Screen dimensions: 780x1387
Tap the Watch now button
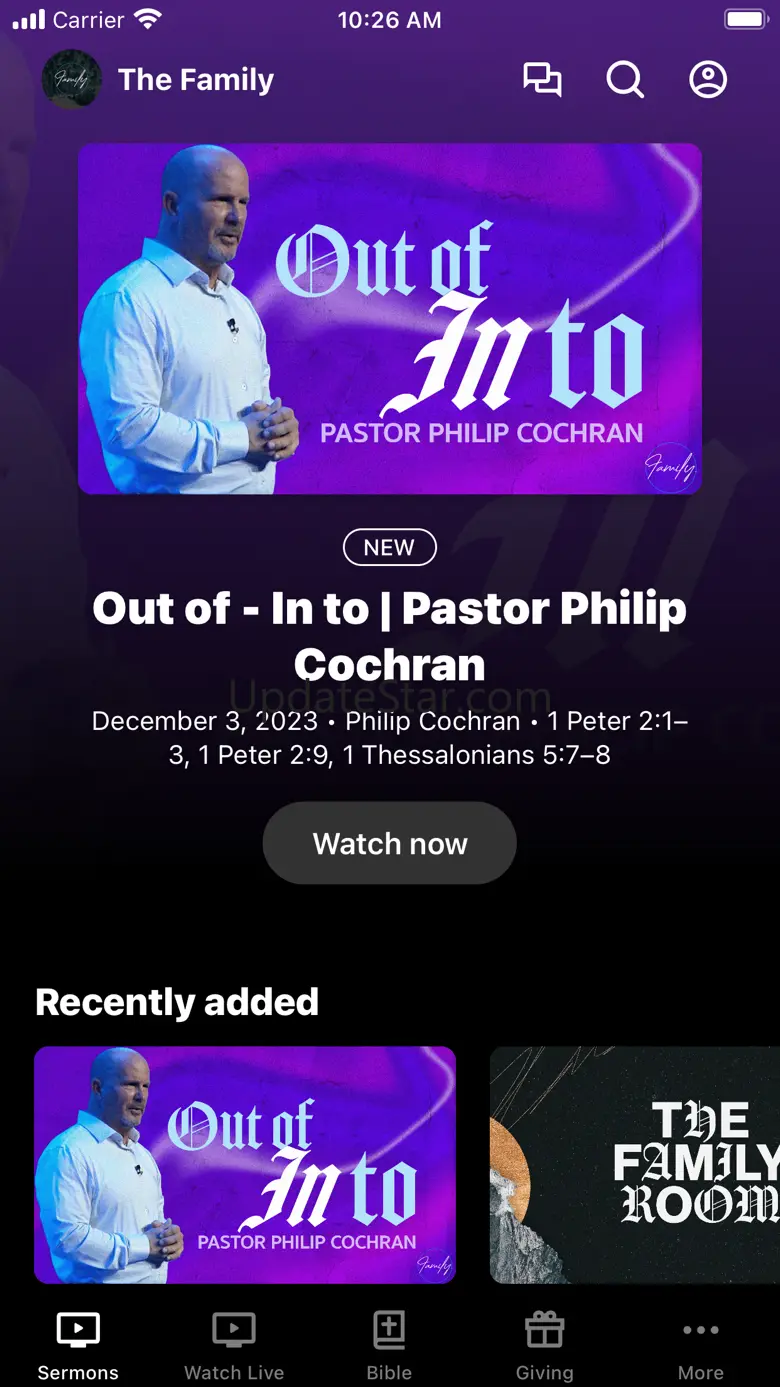click(x=390, y=843)
